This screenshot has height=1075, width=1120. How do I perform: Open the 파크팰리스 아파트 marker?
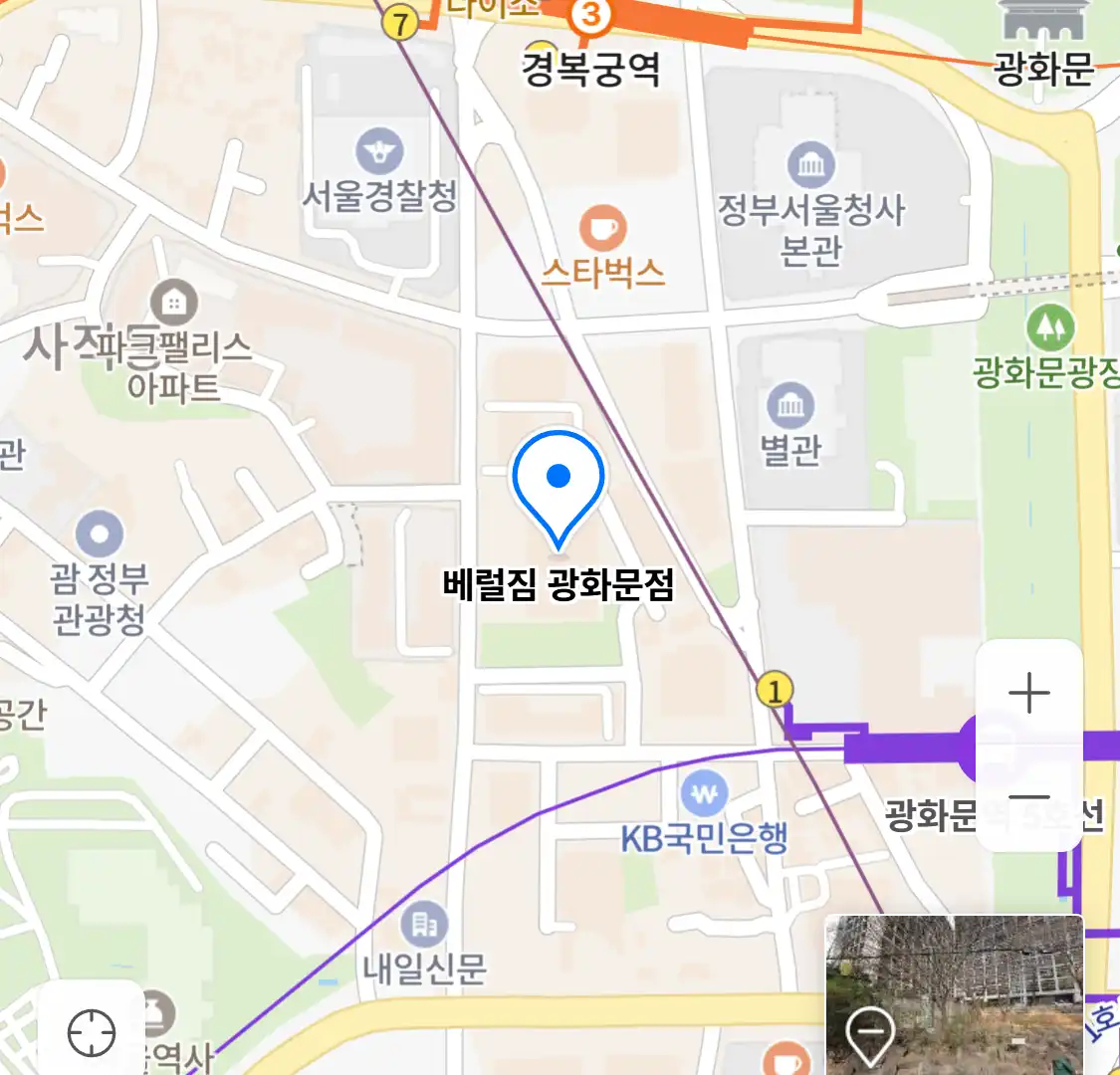173,302
